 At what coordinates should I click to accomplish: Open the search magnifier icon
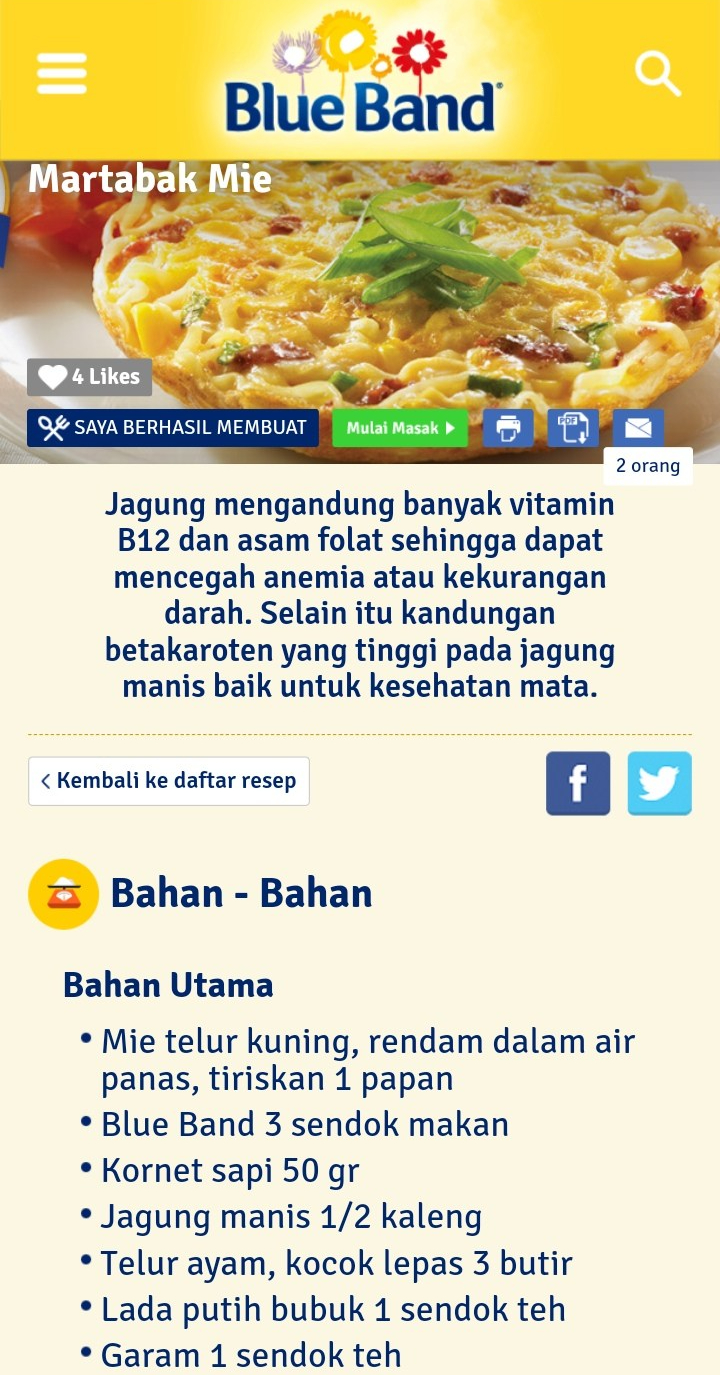658,73
